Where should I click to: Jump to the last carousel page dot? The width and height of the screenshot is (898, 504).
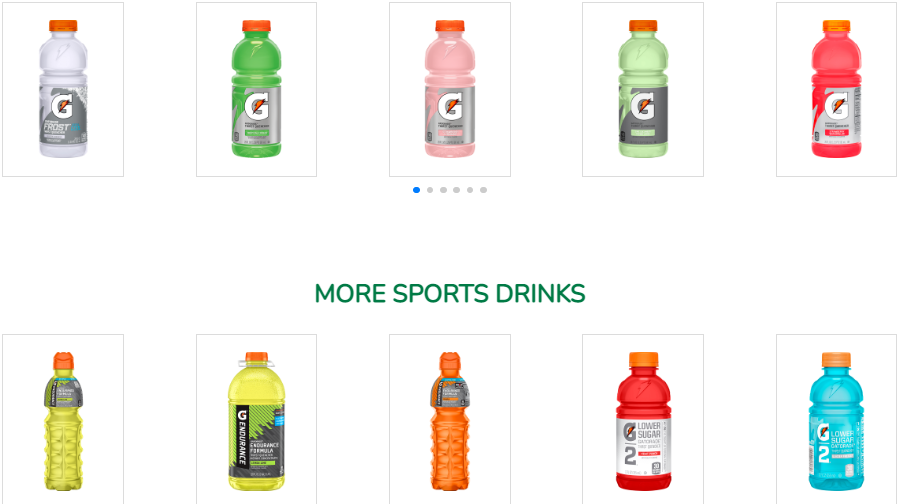click(x=484, y=189)
